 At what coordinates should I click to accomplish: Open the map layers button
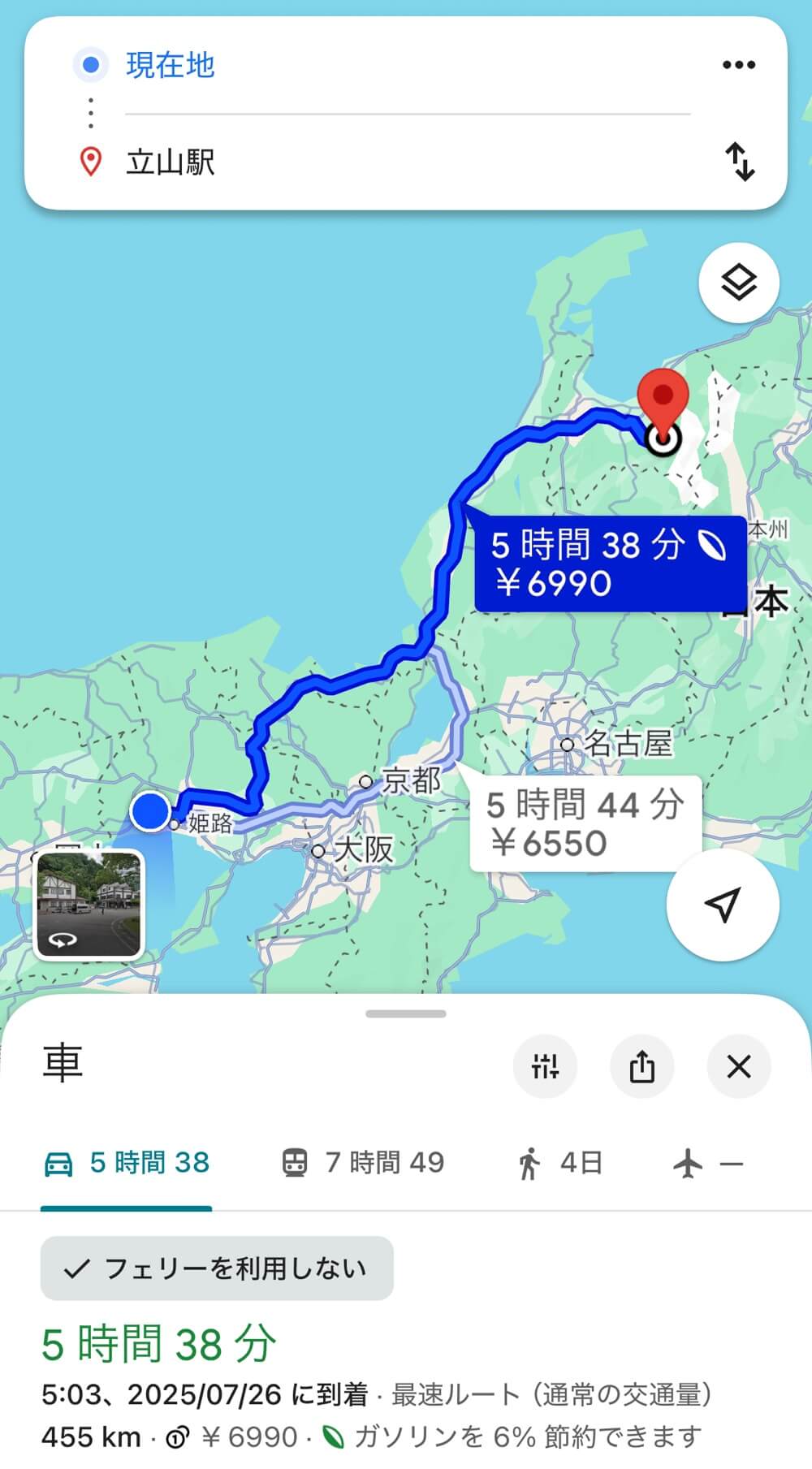tap(739, 283)
